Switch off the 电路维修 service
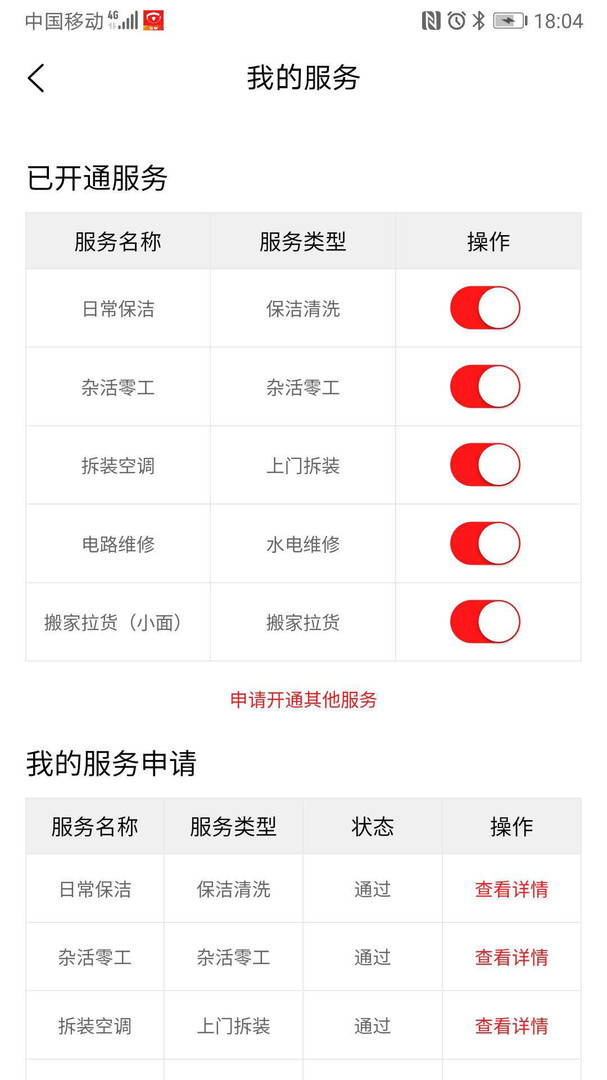Image resolution: width=607 pixels, height=1080 pixels. [x=485, y=543]
